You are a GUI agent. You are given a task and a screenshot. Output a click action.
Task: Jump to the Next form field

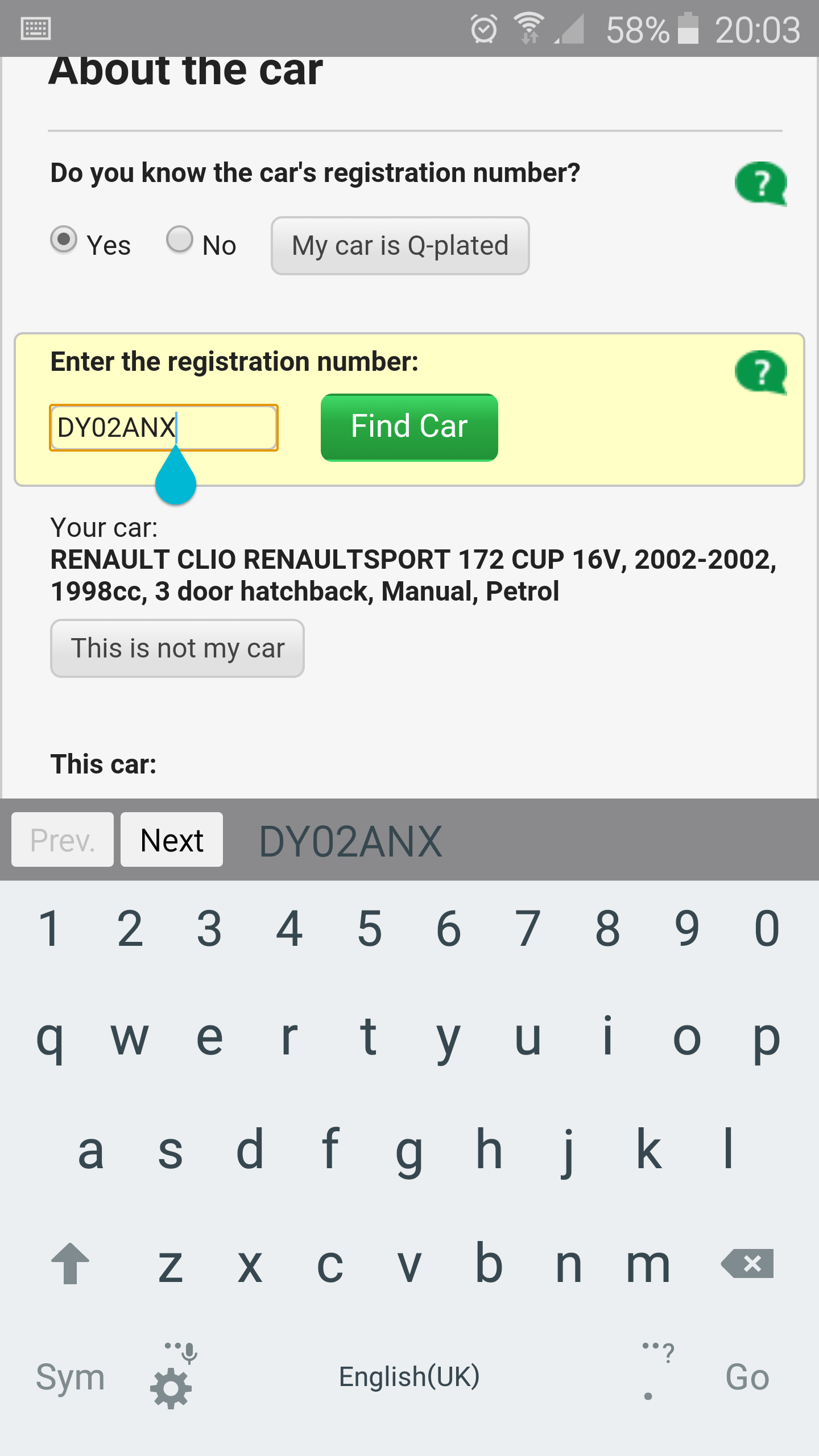point(172,840)
